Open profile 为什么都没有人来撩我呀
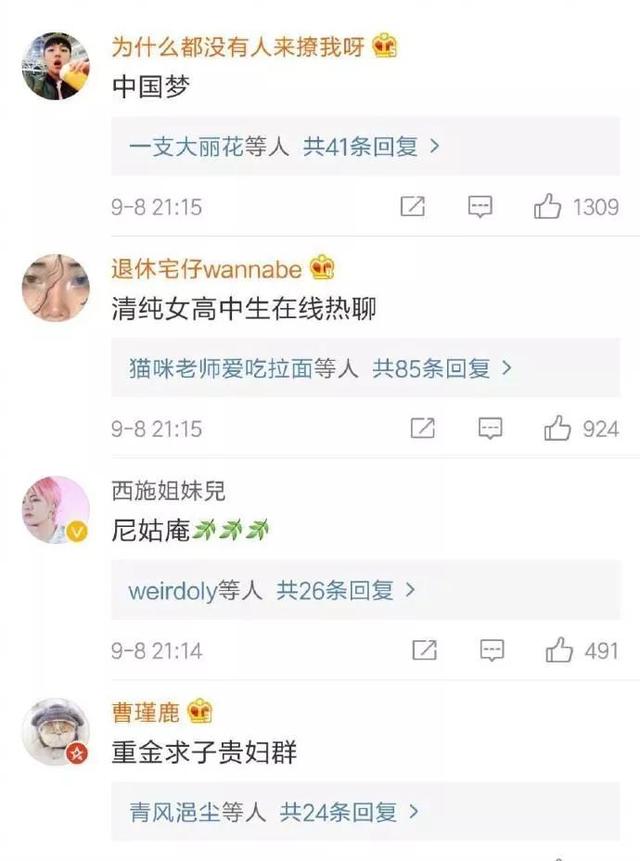 tap(239, 45)
